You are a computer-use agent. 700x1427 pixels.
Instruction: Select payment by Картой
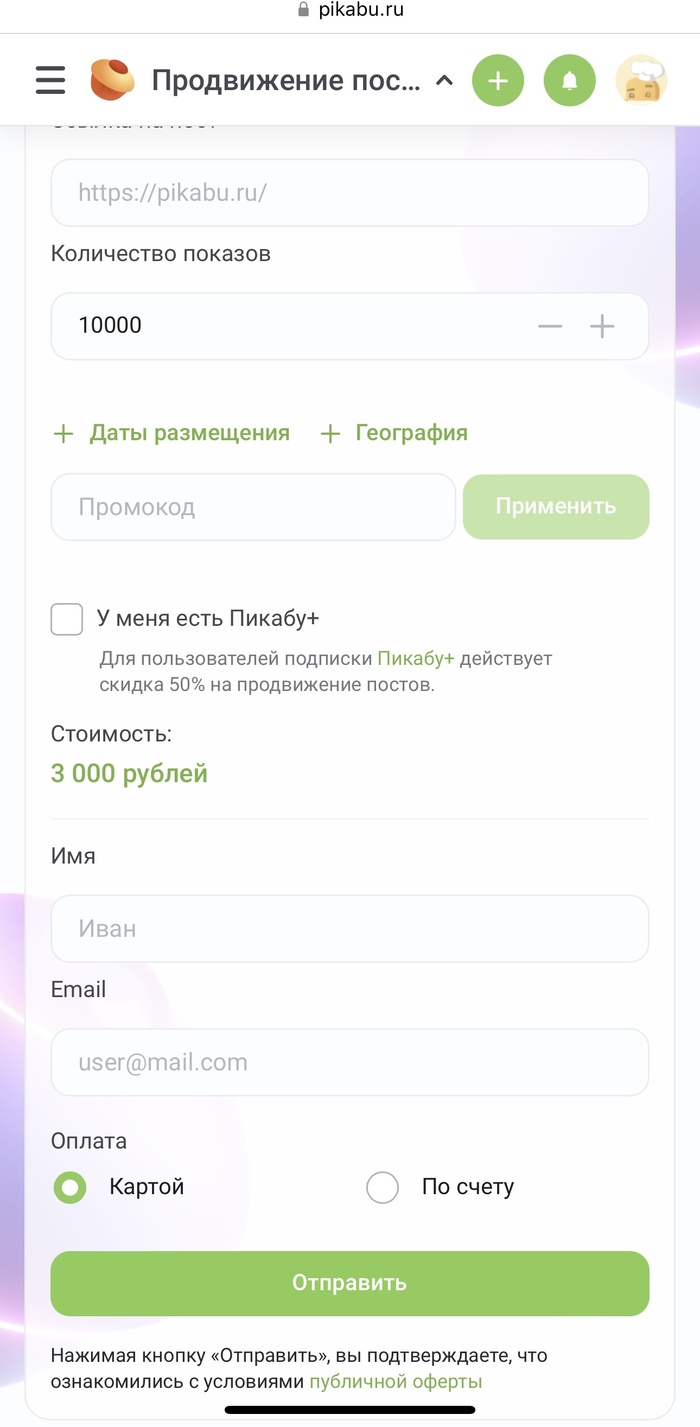click(x=70, y=1188)
